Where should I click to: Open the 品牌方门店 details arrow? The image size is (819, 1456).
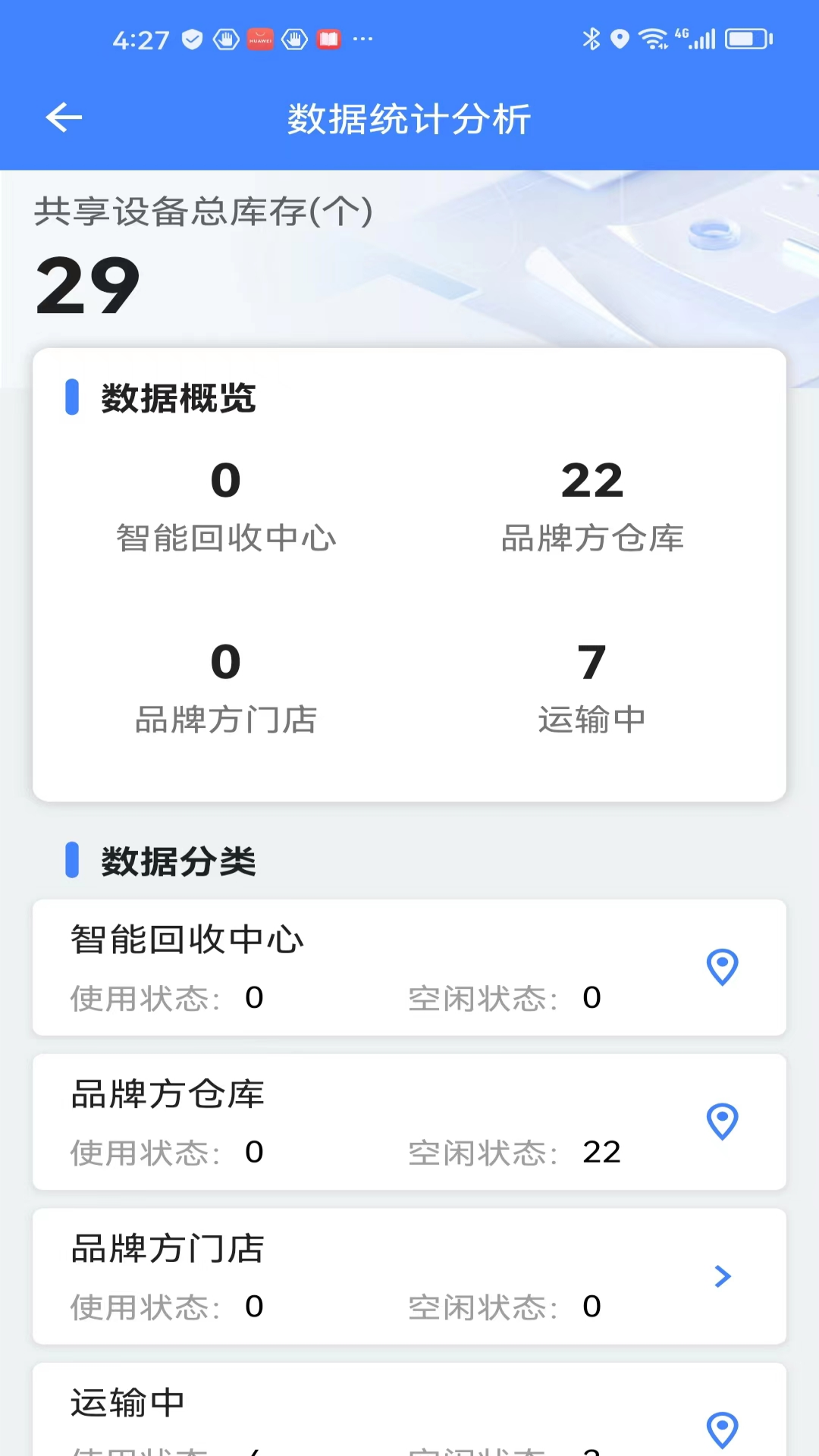point(722,1276)
